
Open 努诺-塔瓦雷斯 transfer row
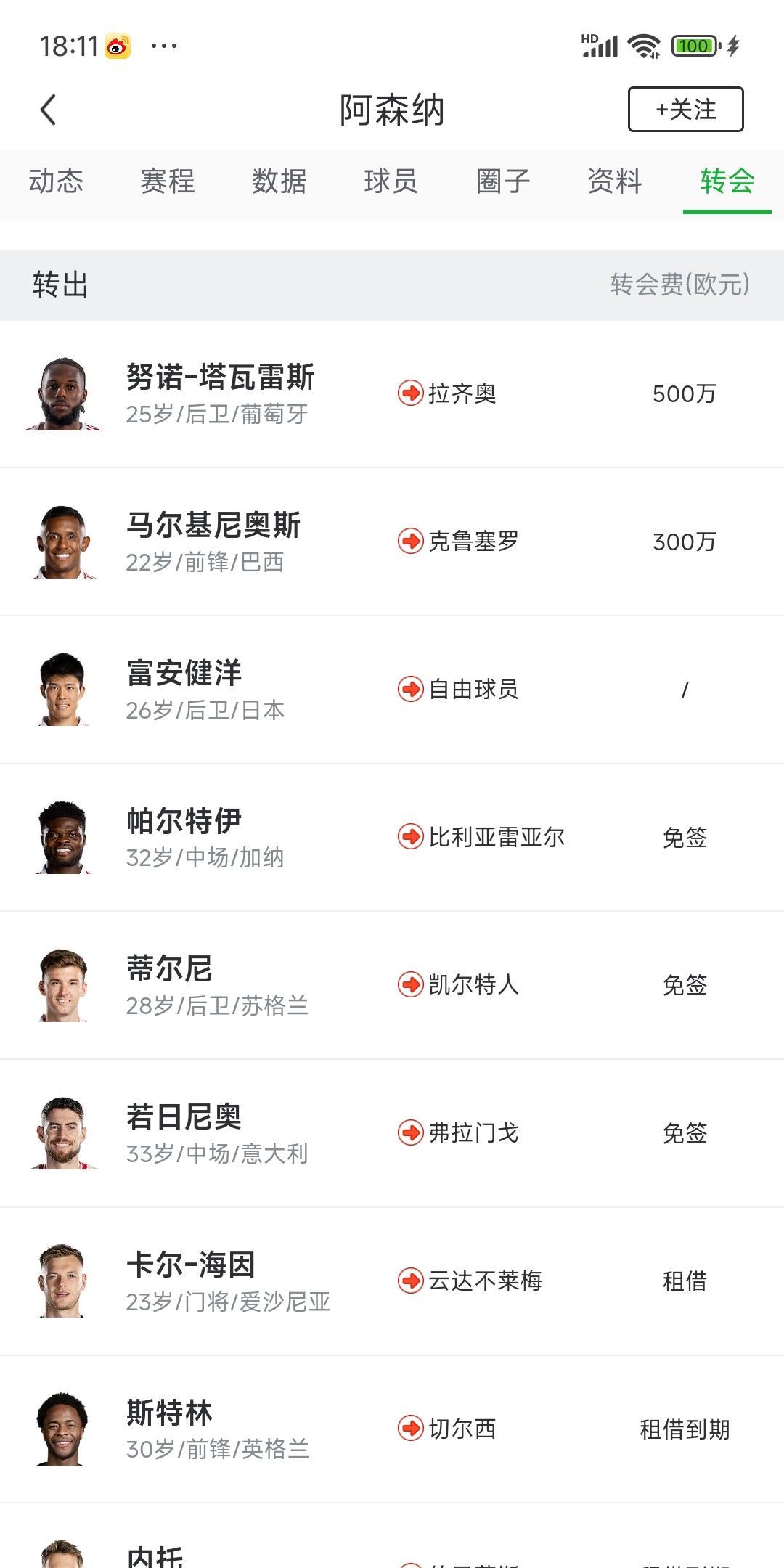pos(392,394)
